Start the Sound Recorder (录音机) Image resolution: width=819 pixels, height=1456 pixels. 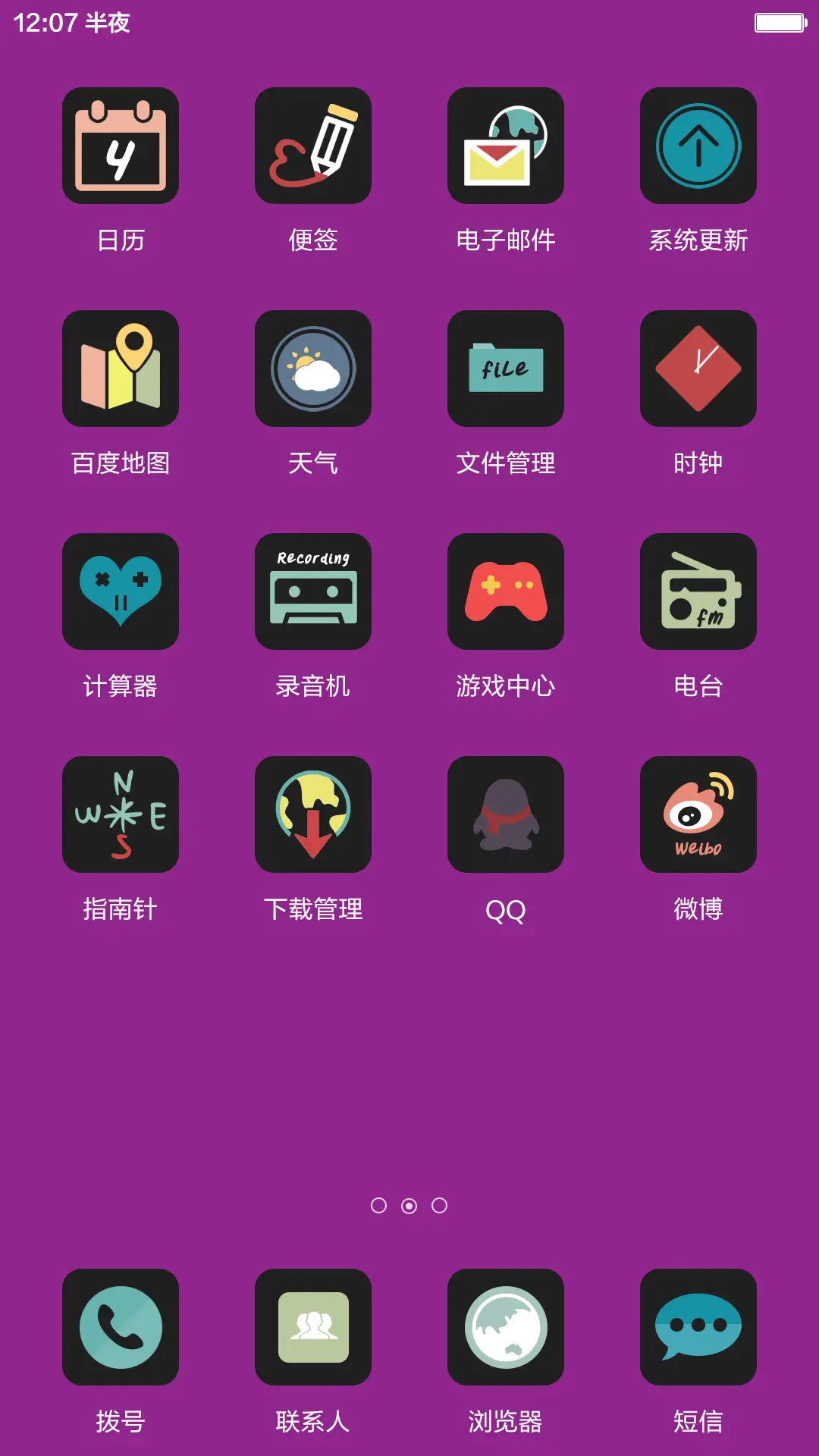click(313, 591)
